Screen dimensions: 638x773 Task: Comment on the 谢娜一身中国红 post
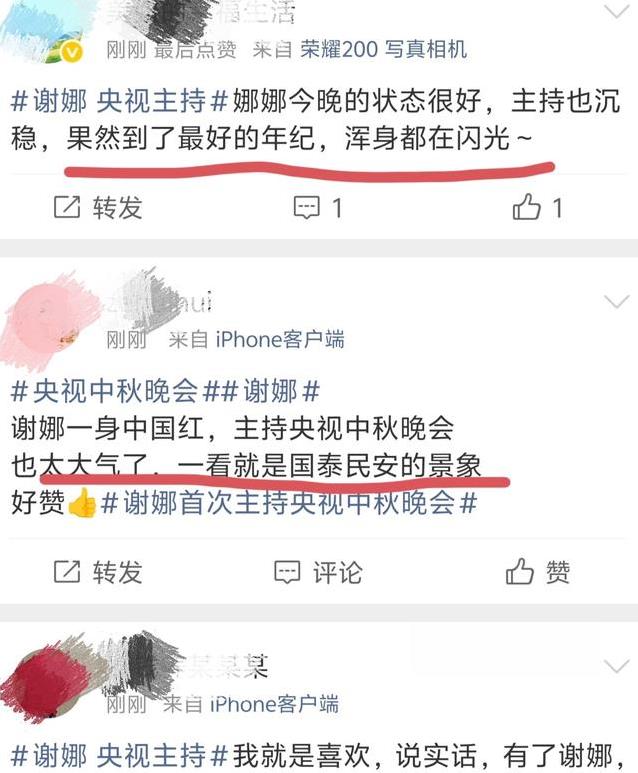pos(318,572)
